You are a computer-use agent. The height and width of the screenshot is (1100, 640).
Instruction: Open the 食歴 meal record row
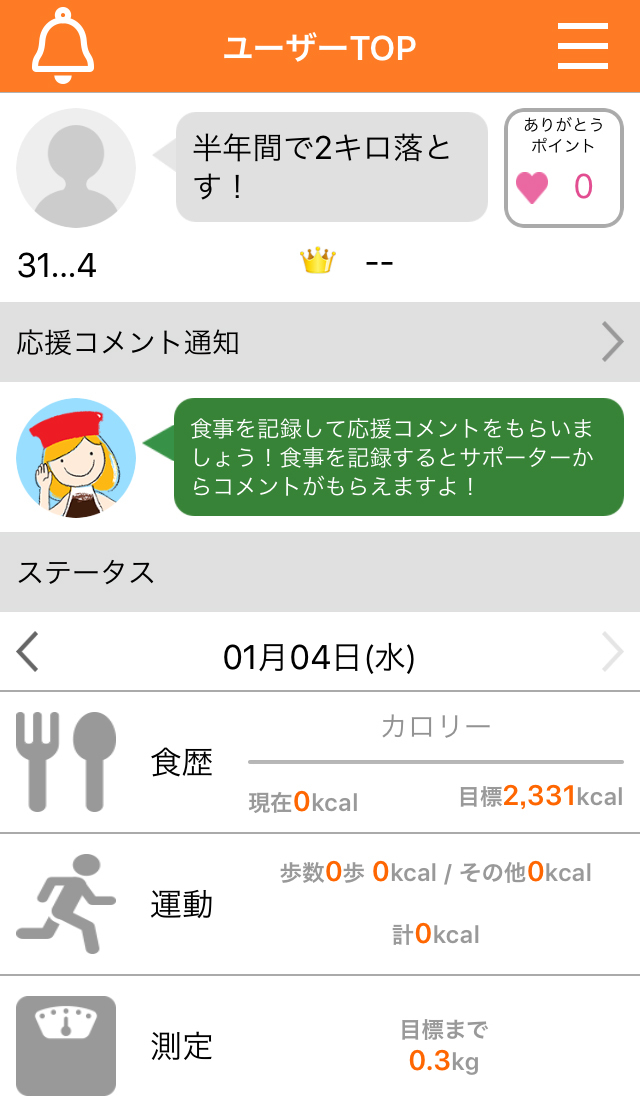pos(320,762)
